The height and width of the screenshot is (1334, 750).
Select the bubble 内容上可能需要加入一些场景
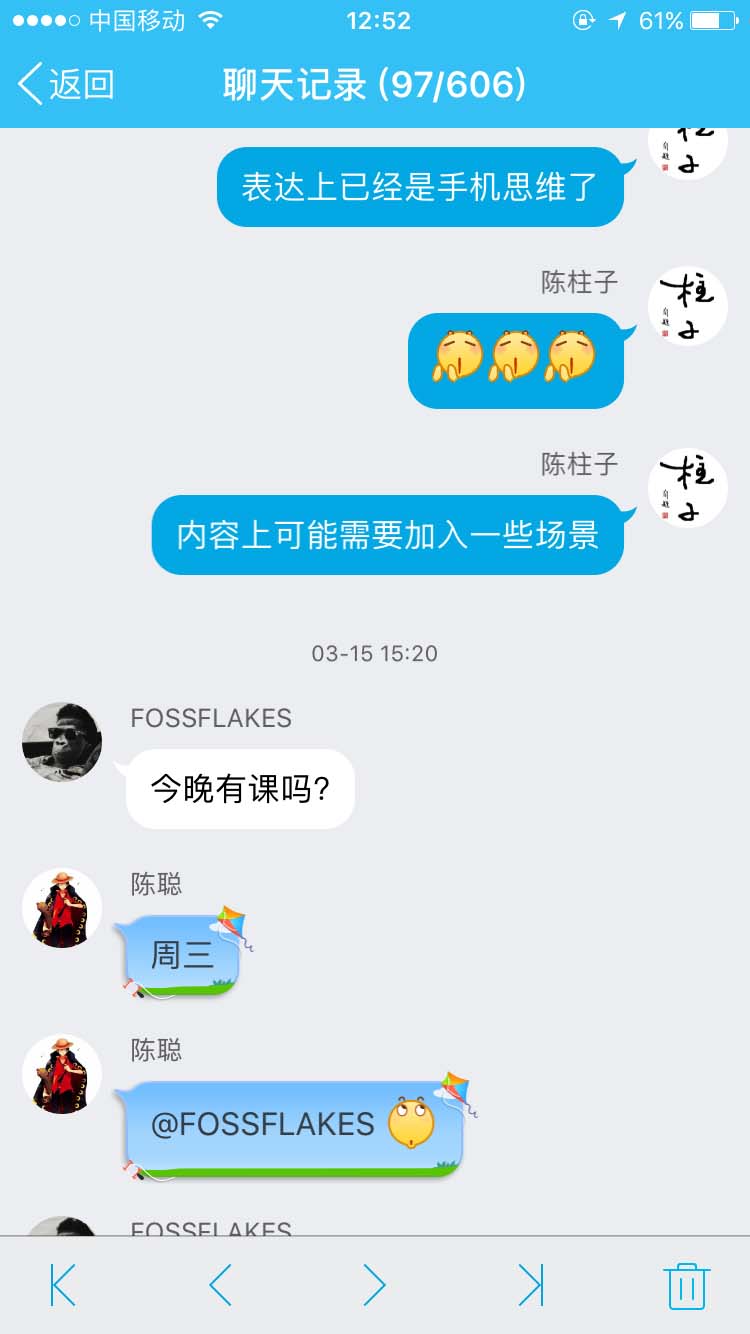click(x=386, y=536)
